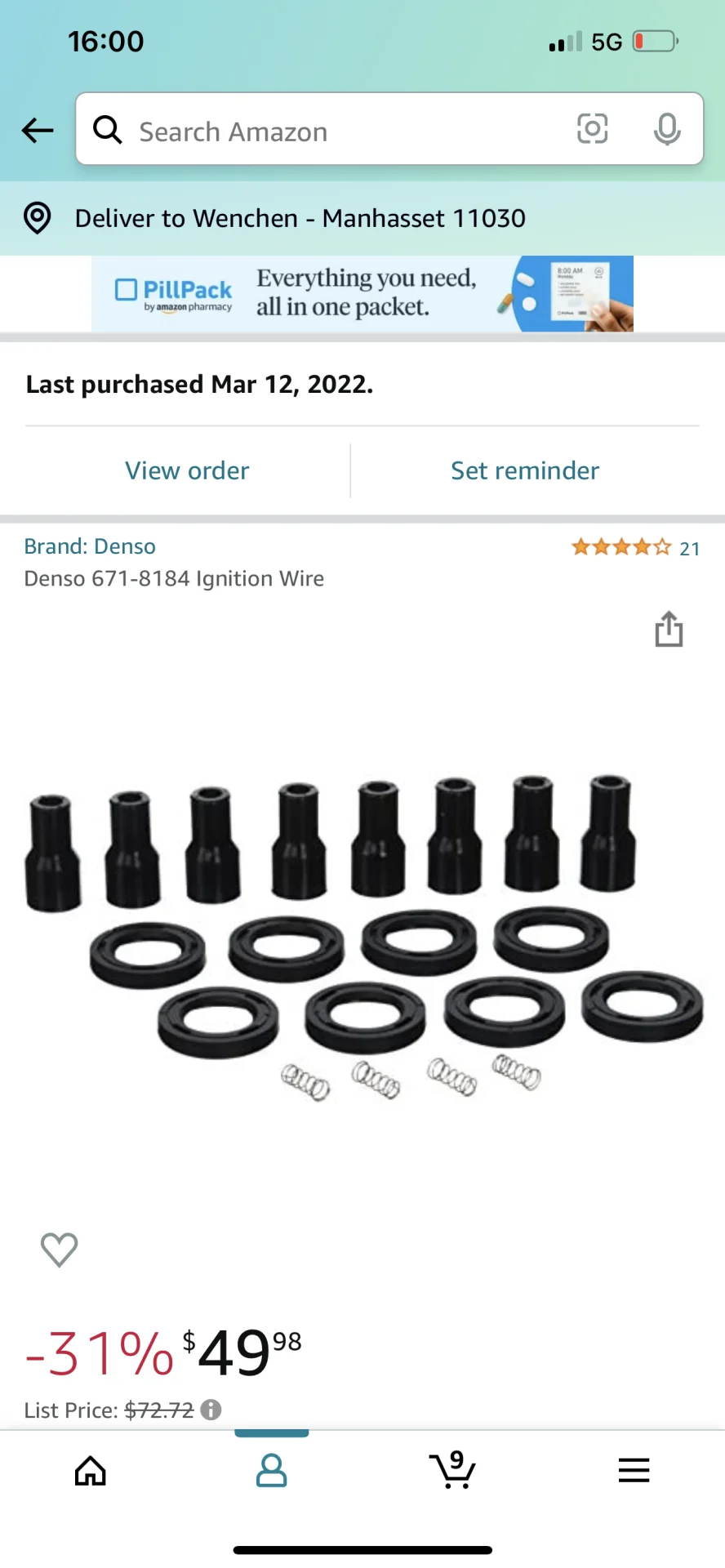Add product to wish list heart
The image size is (725, 1568).
tap(59, 1249)
